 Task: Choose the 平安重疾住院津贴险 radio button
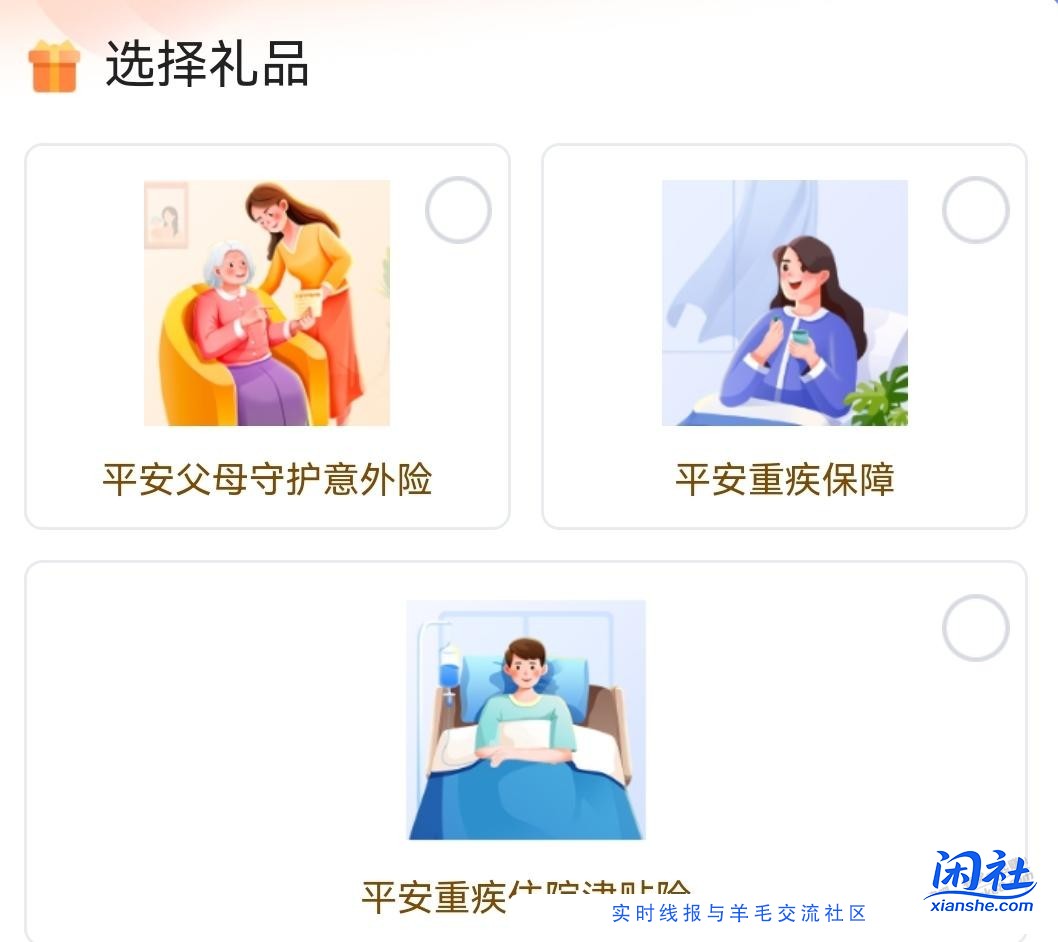click(x=975, y=628)
